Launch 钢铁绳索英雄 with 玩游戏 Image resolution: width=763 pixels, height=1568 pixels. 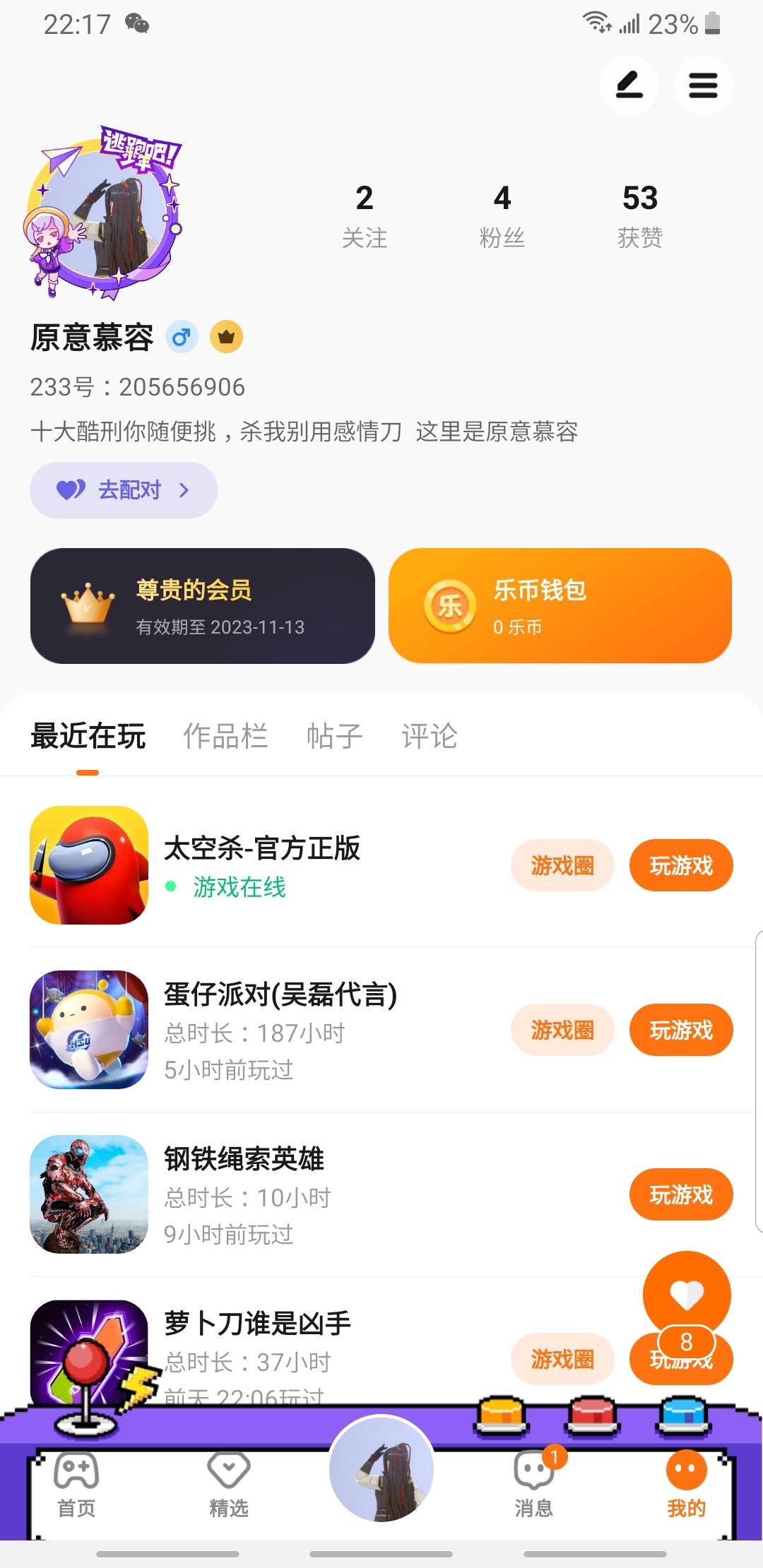click(x=681, y=1194)
